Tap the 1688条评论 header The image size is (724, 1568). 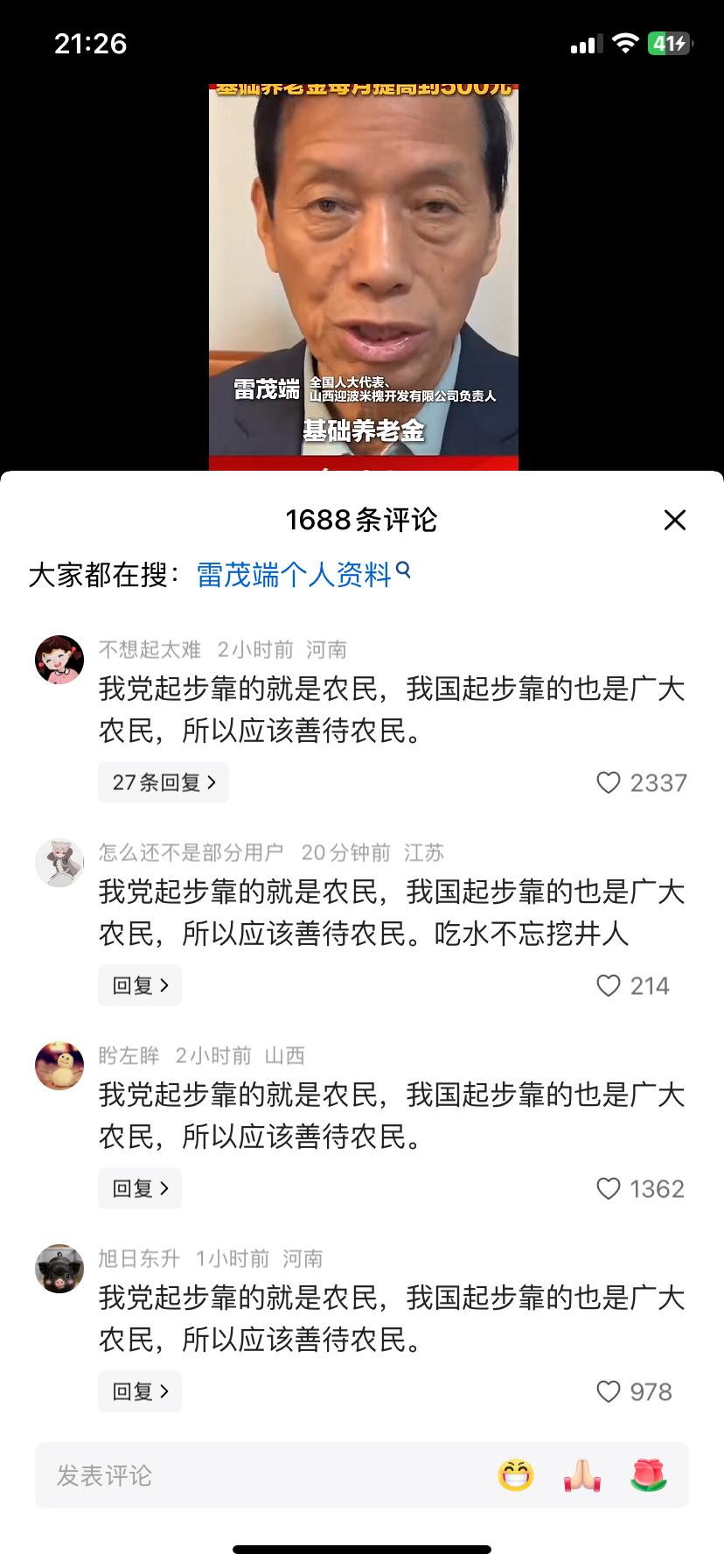362,520
